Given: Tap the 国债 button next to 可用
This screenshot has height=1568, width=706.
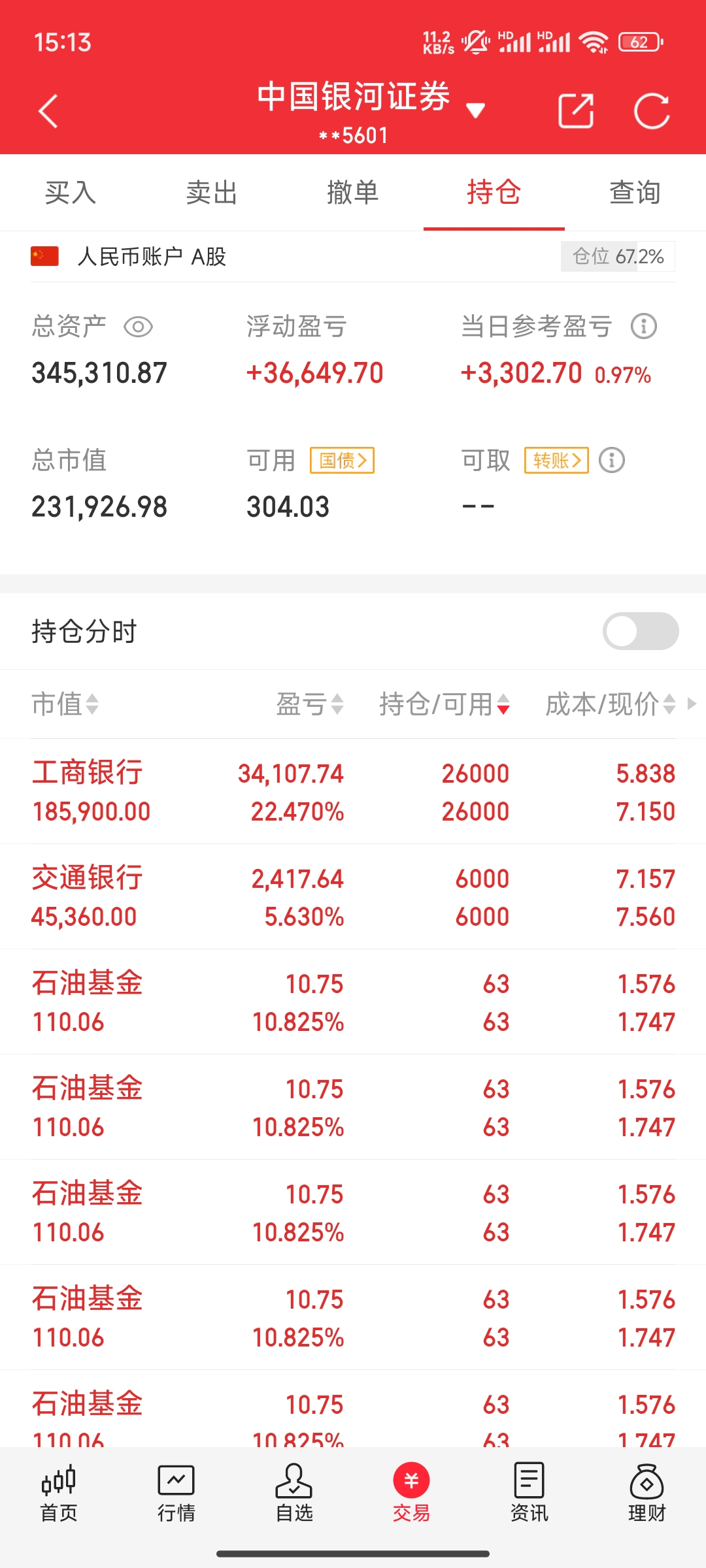Looking at the screenshot, I should tap(342, 461).
